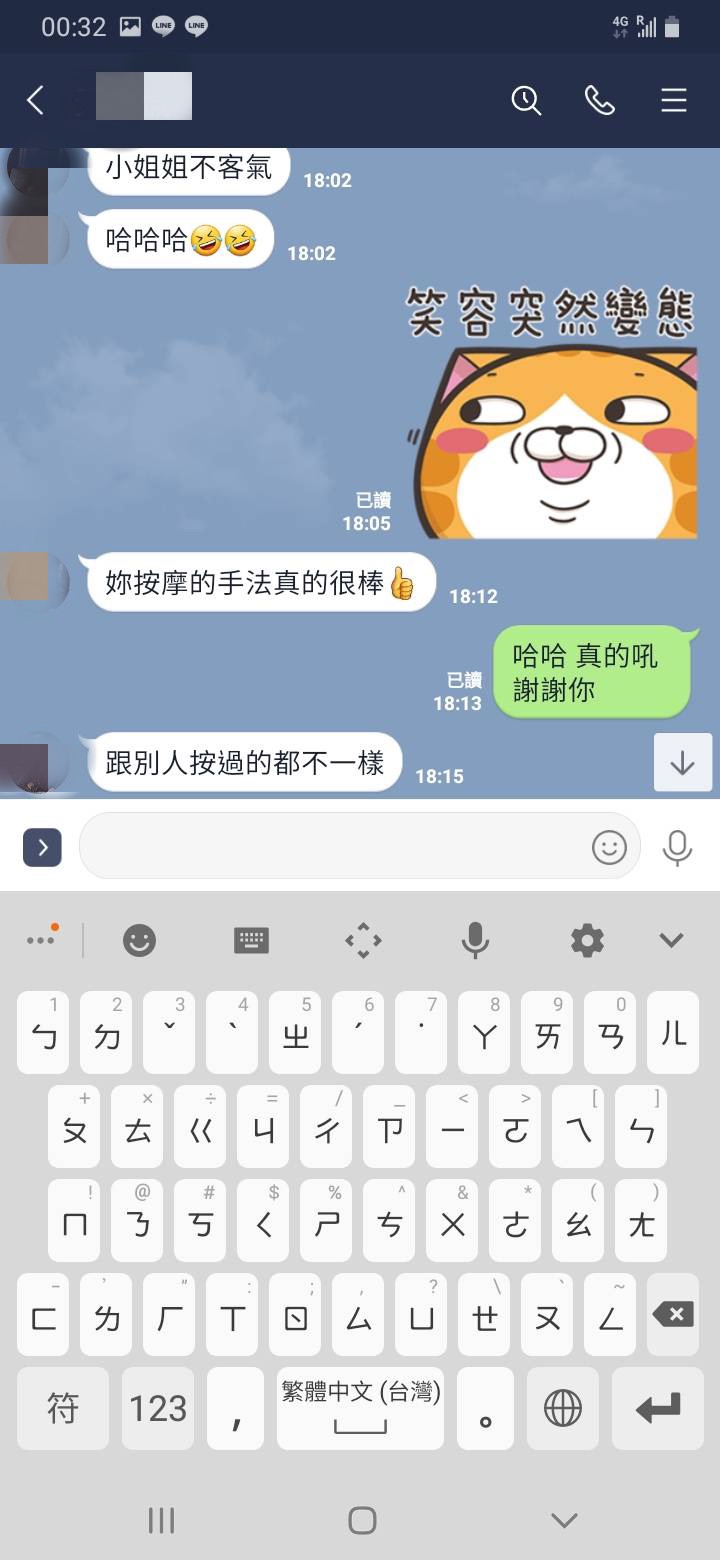
Task: Start keyboard voice input
Action: (476, 940)
